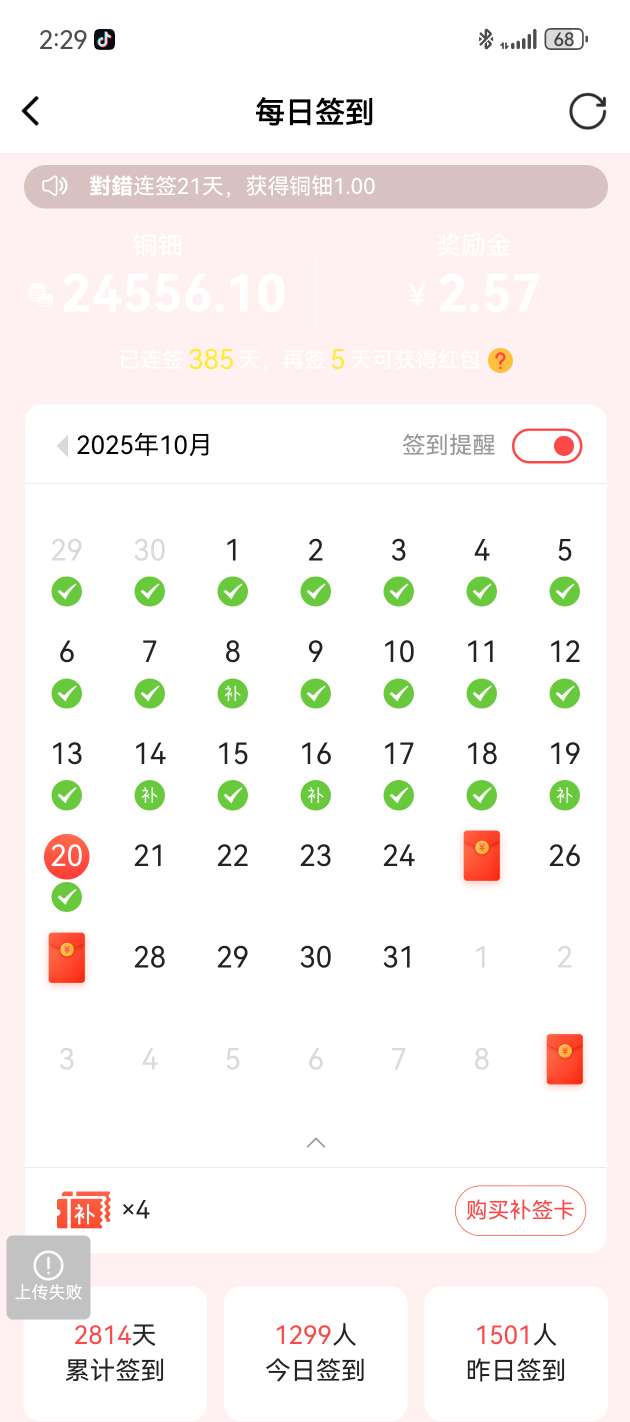Tap the 购买补签卡 button
This screenshot has height=1422, width=630.
click(x=520, y=1210)
